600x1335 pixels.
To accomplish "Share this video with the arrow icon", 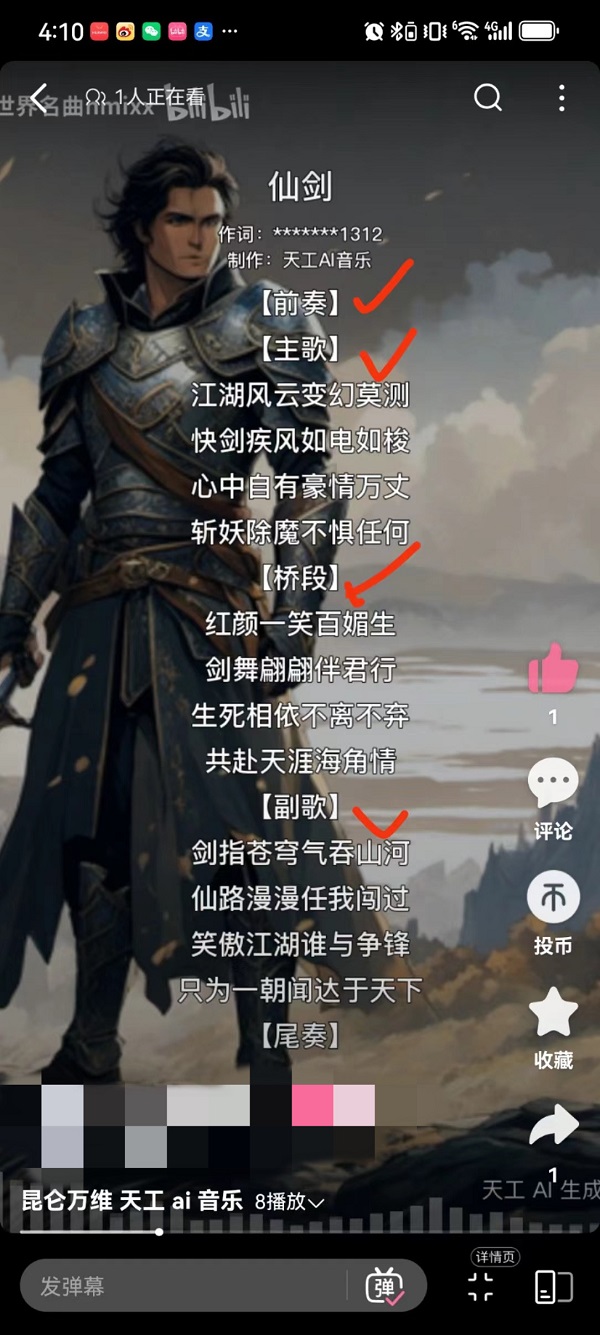I will (553, 1125).
